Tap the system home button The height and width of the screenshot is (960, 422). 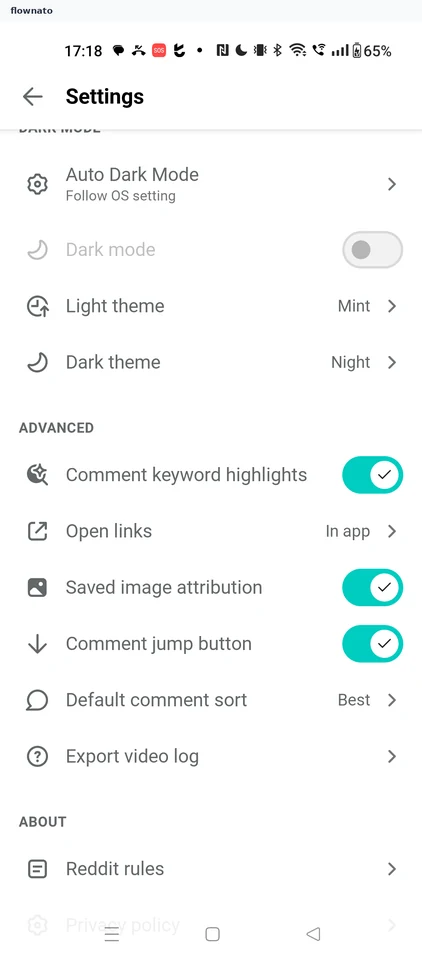(213, 934)
